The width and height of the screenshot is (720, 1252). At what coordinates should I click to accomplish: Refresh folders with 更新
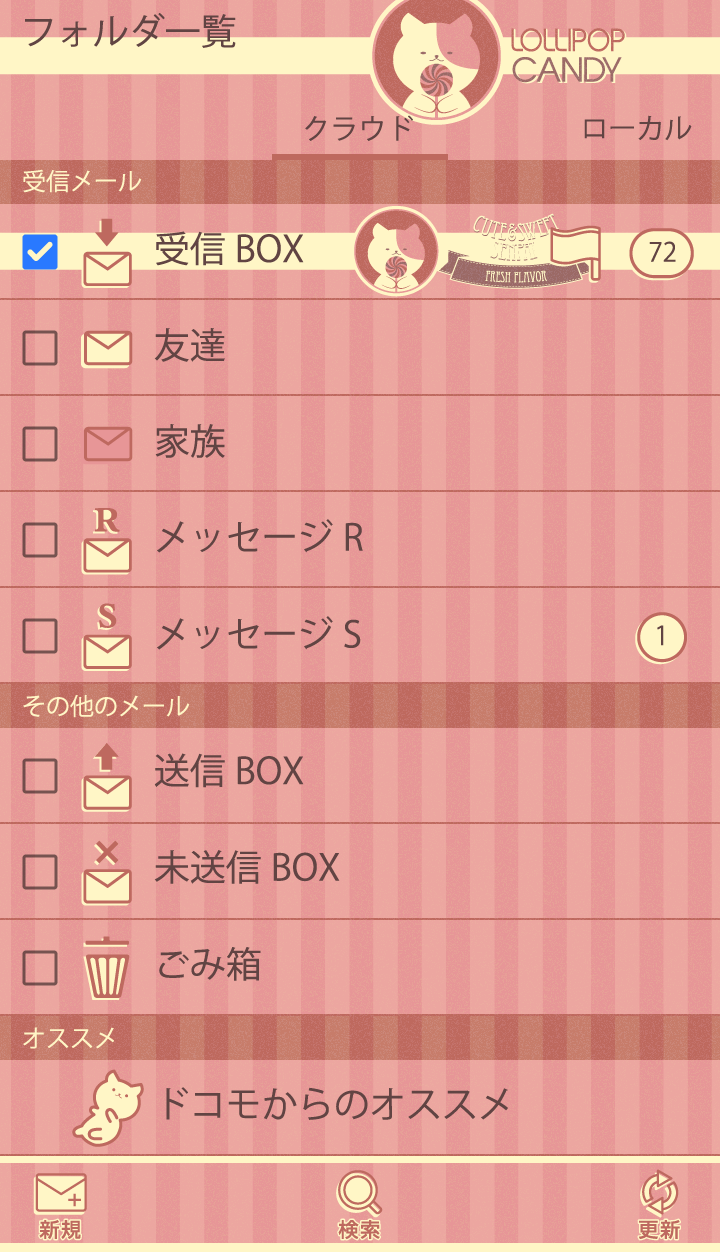659,1206
